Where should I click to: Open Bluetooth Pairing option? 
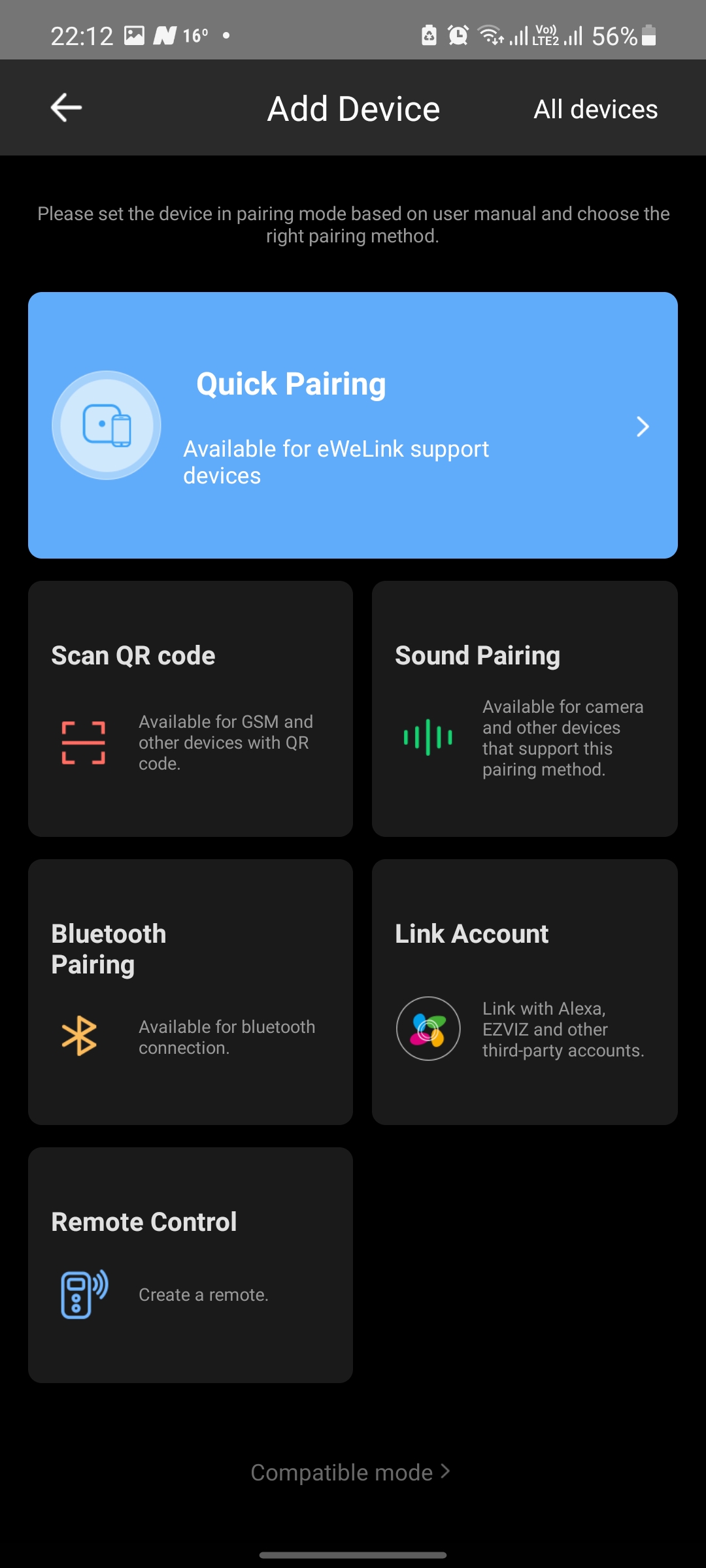pos(190,992)
